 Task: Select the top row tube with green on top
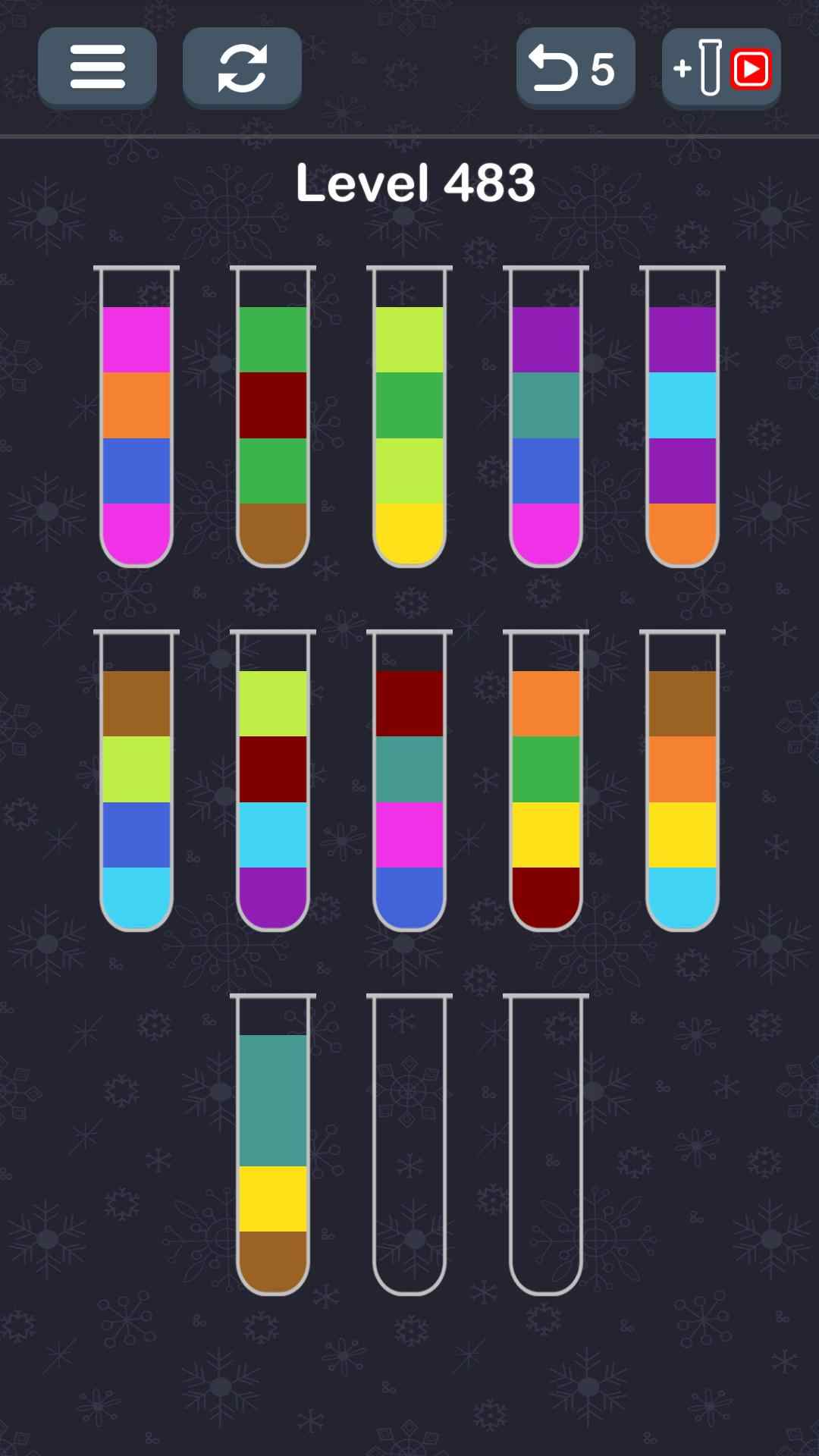[273, 417]
